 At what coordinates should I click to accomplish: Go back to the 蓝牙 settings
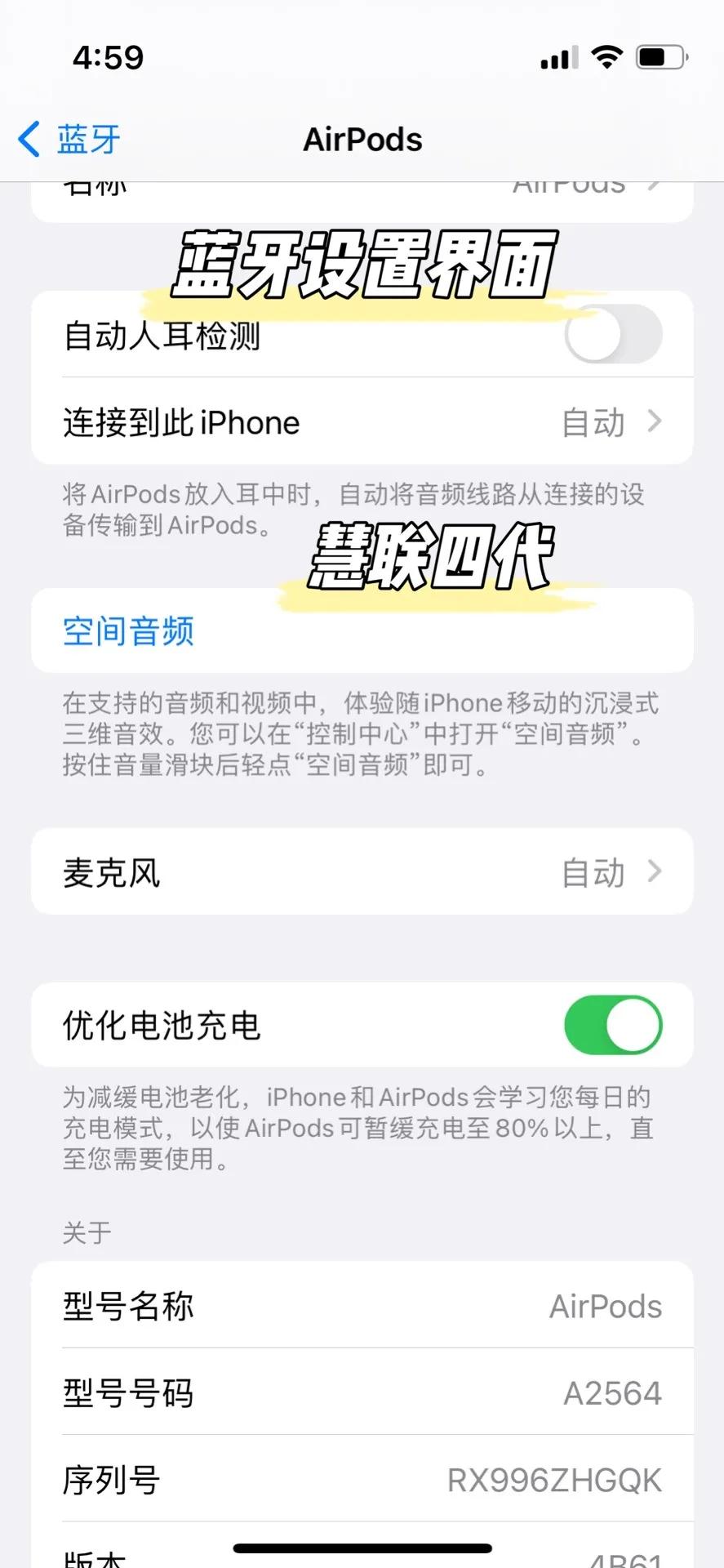coord(69,139)
